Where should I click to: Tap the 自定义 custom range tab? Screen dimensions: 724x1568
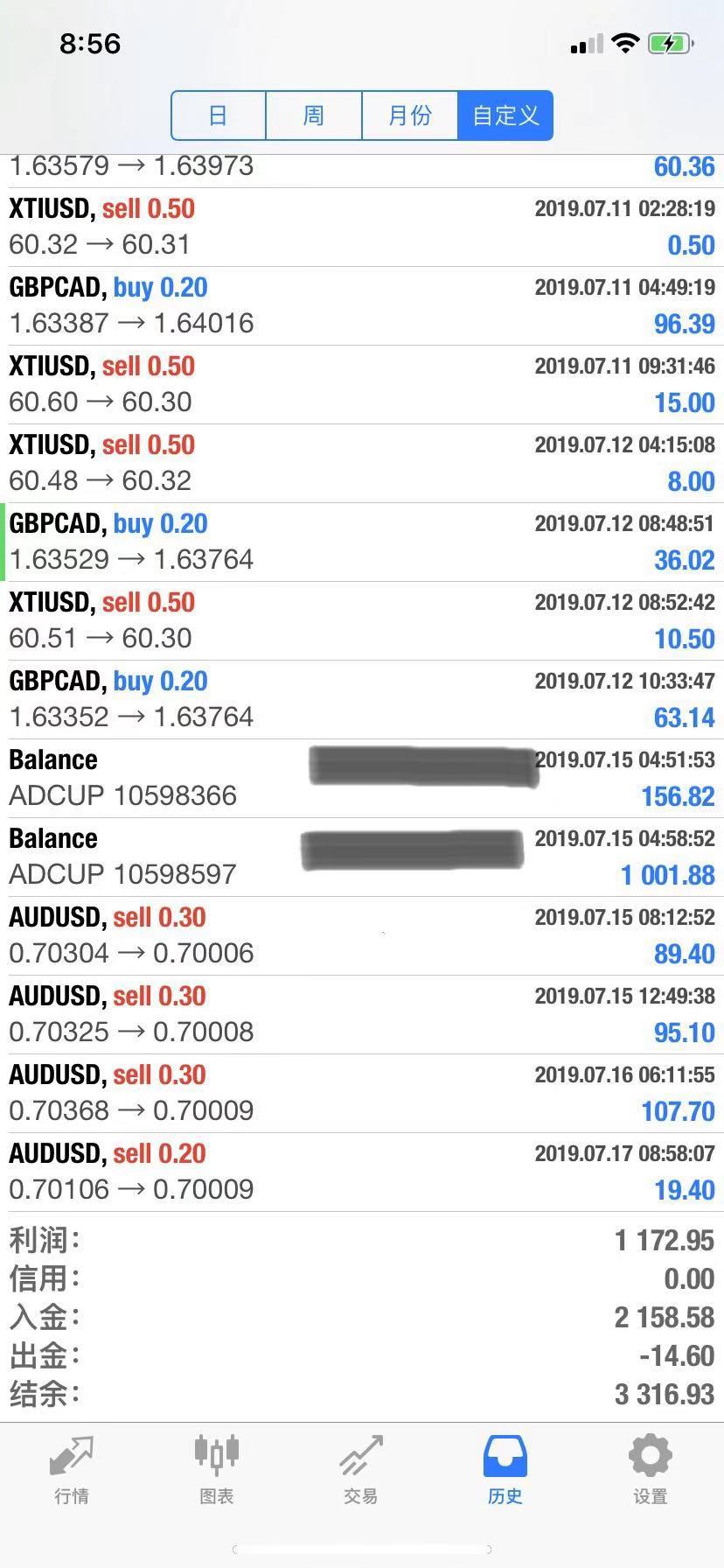pos(505,115)
